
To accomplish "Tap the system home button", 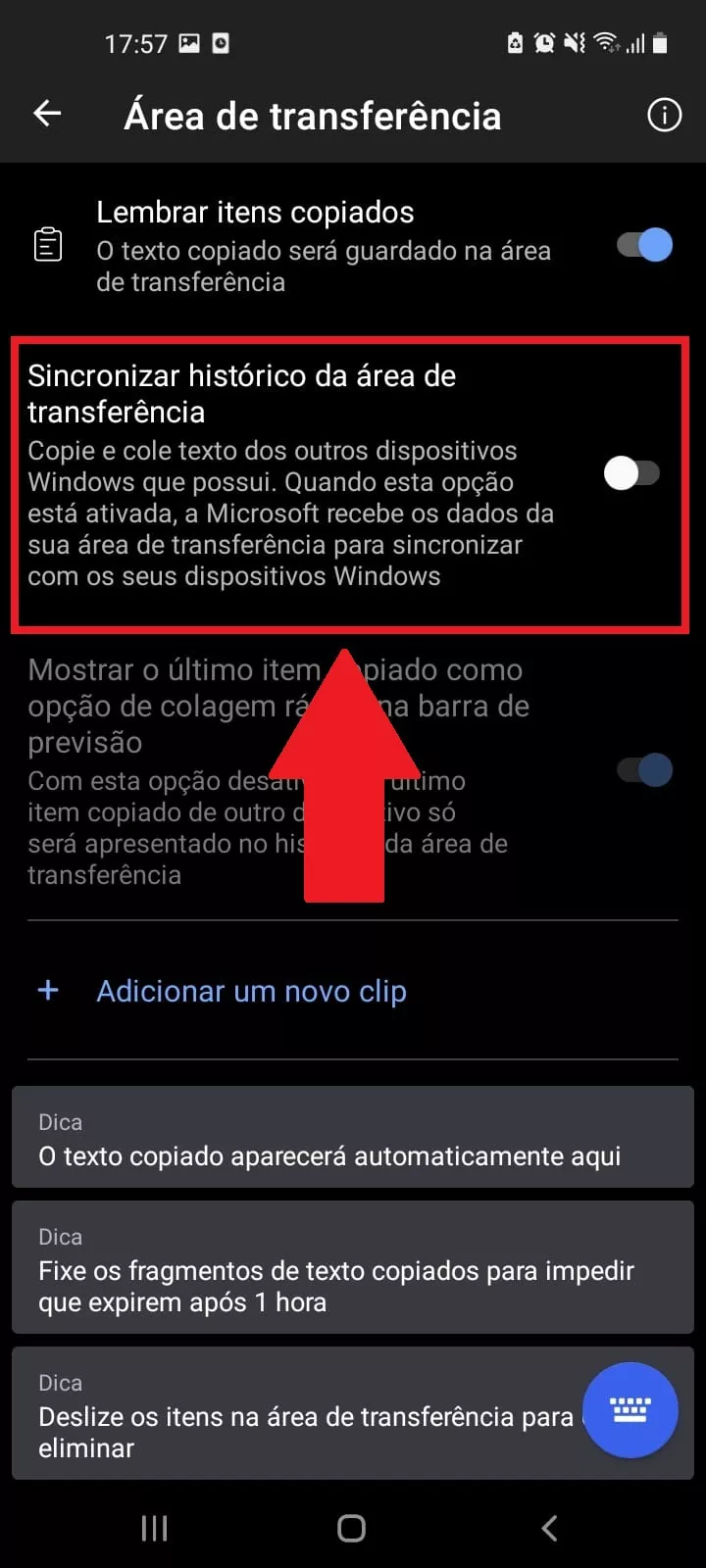I will [x=351, y=1528].
